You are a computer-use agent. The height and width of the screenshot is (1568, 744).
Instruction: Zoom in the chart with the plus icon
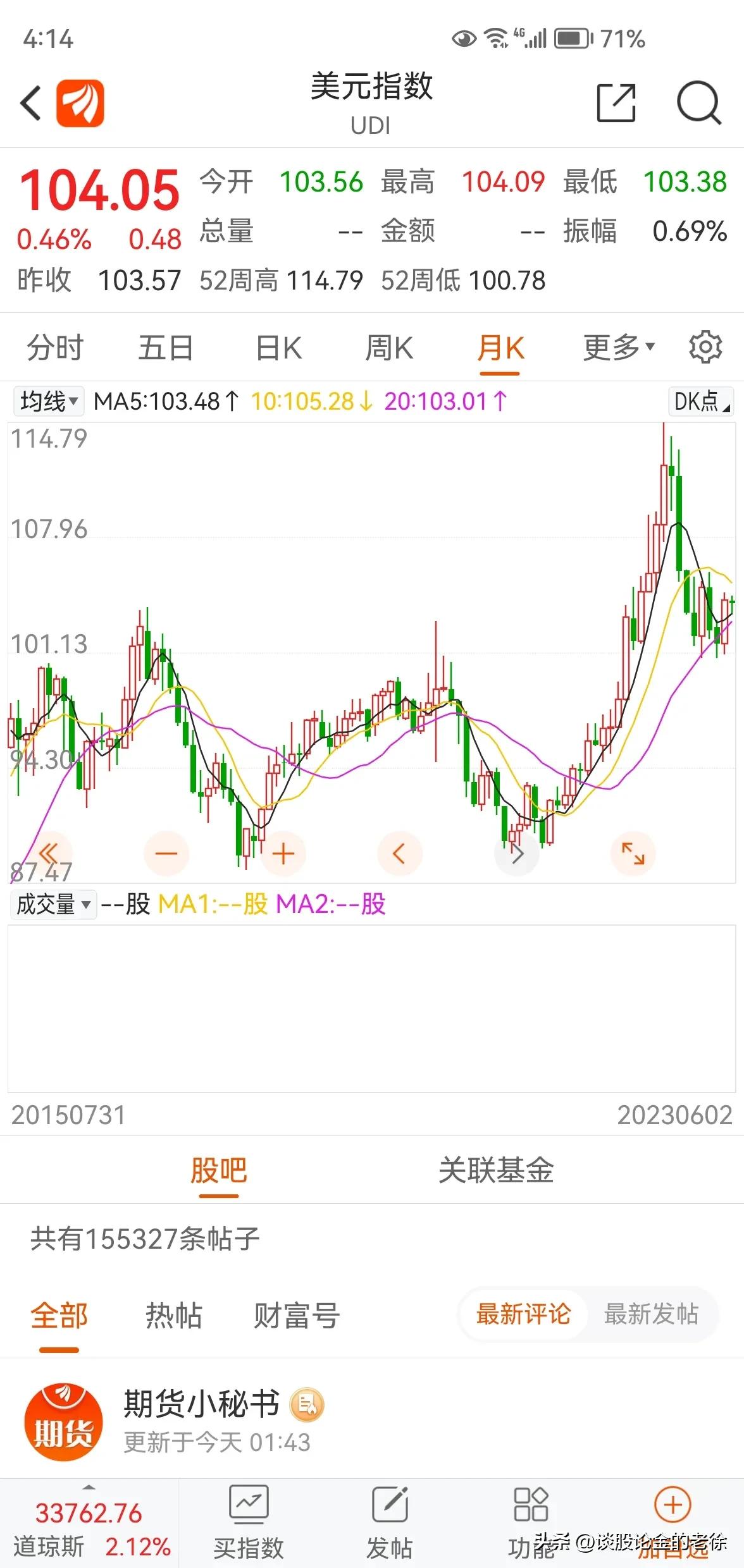[283, 853]
